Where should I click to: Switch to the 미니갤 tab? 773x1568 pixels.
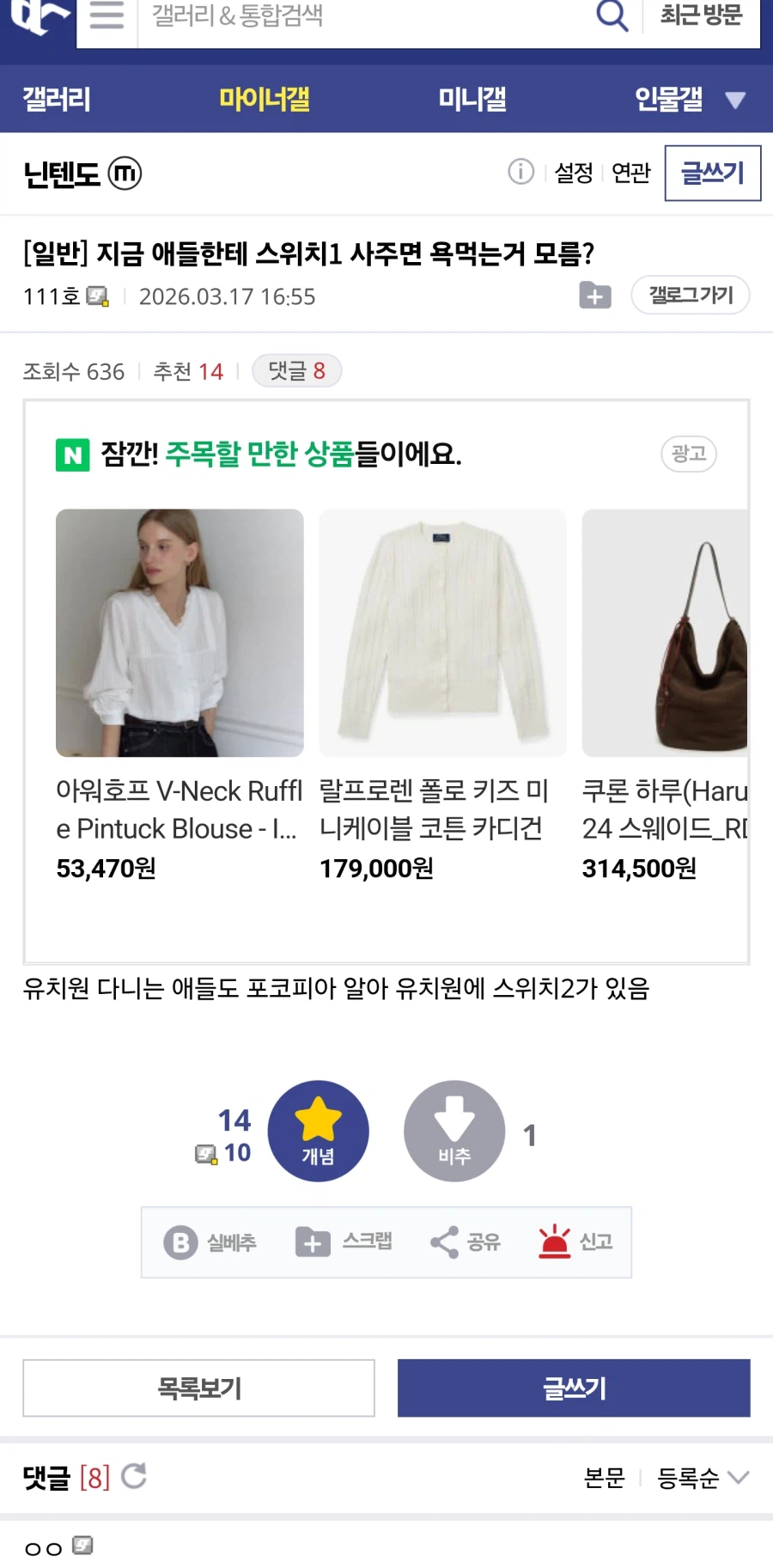tap(472, 100)
